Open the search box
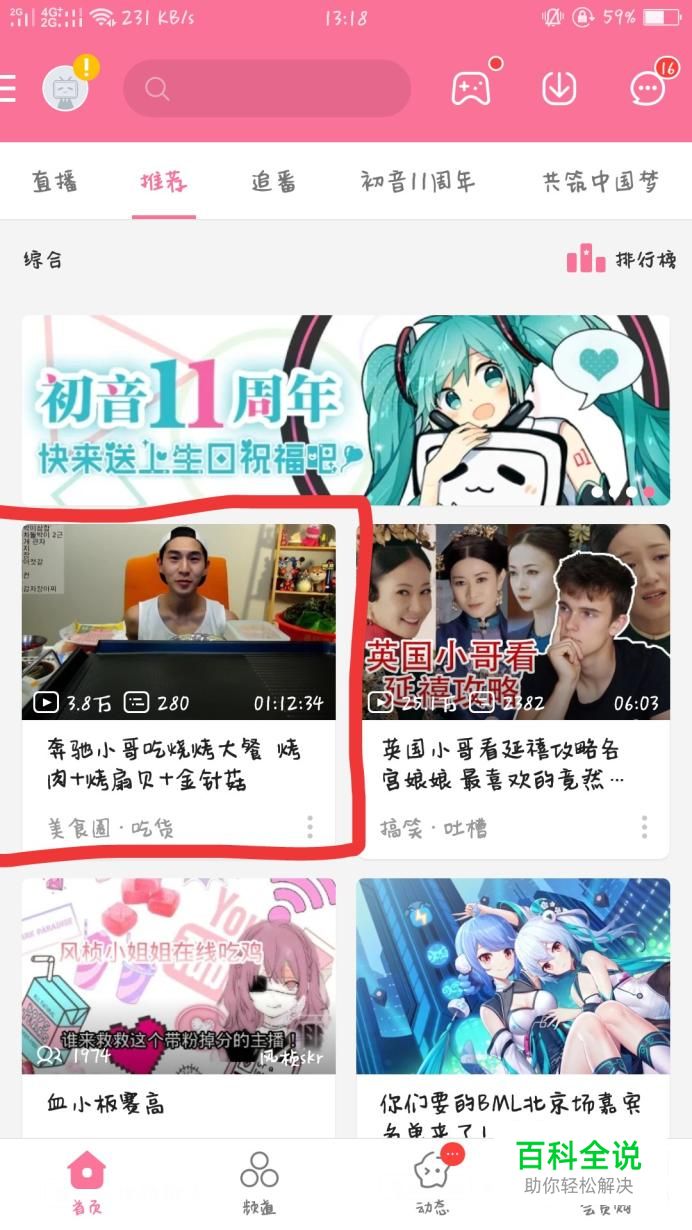Screen dimensions: 692x1230 point(267,89)
